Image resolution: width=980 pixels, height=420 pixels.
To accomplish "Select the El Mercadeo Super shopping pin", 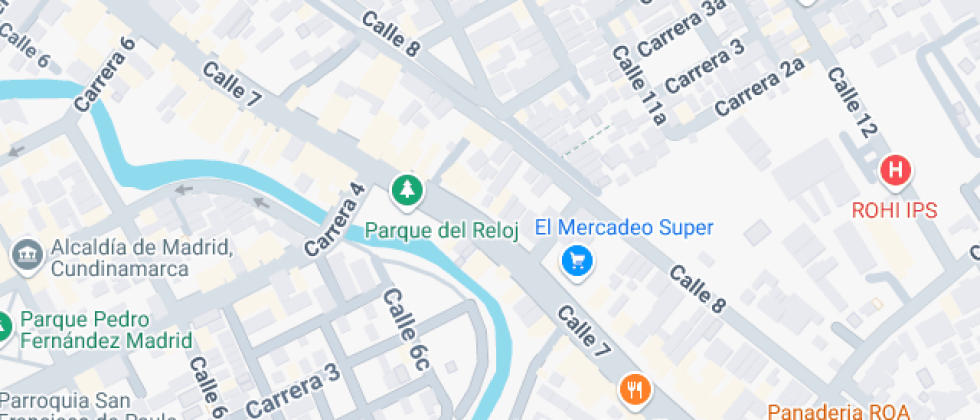I will pos(577,262).
